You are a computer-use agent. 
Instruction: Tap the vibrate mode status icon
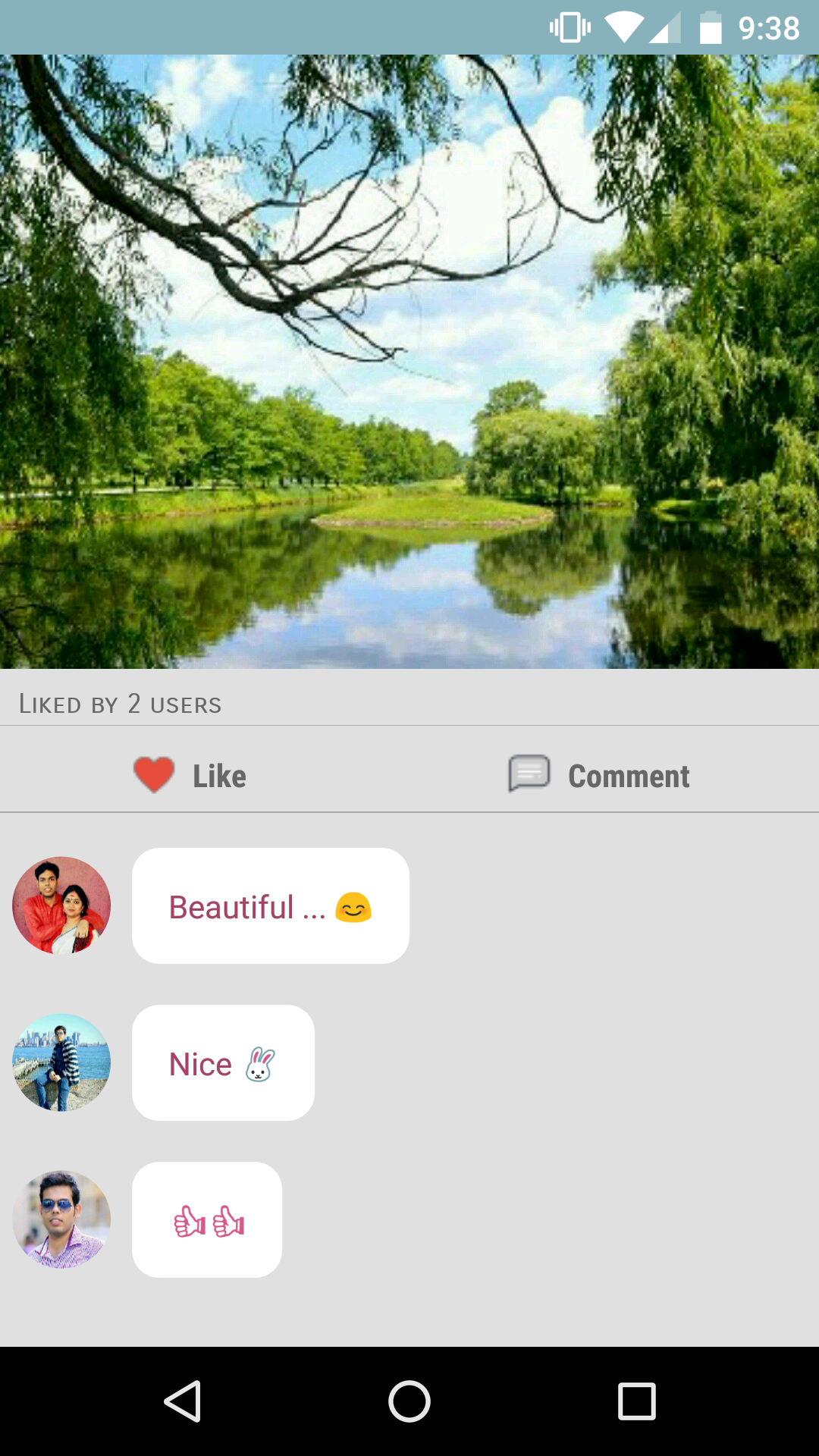point(568,28)
